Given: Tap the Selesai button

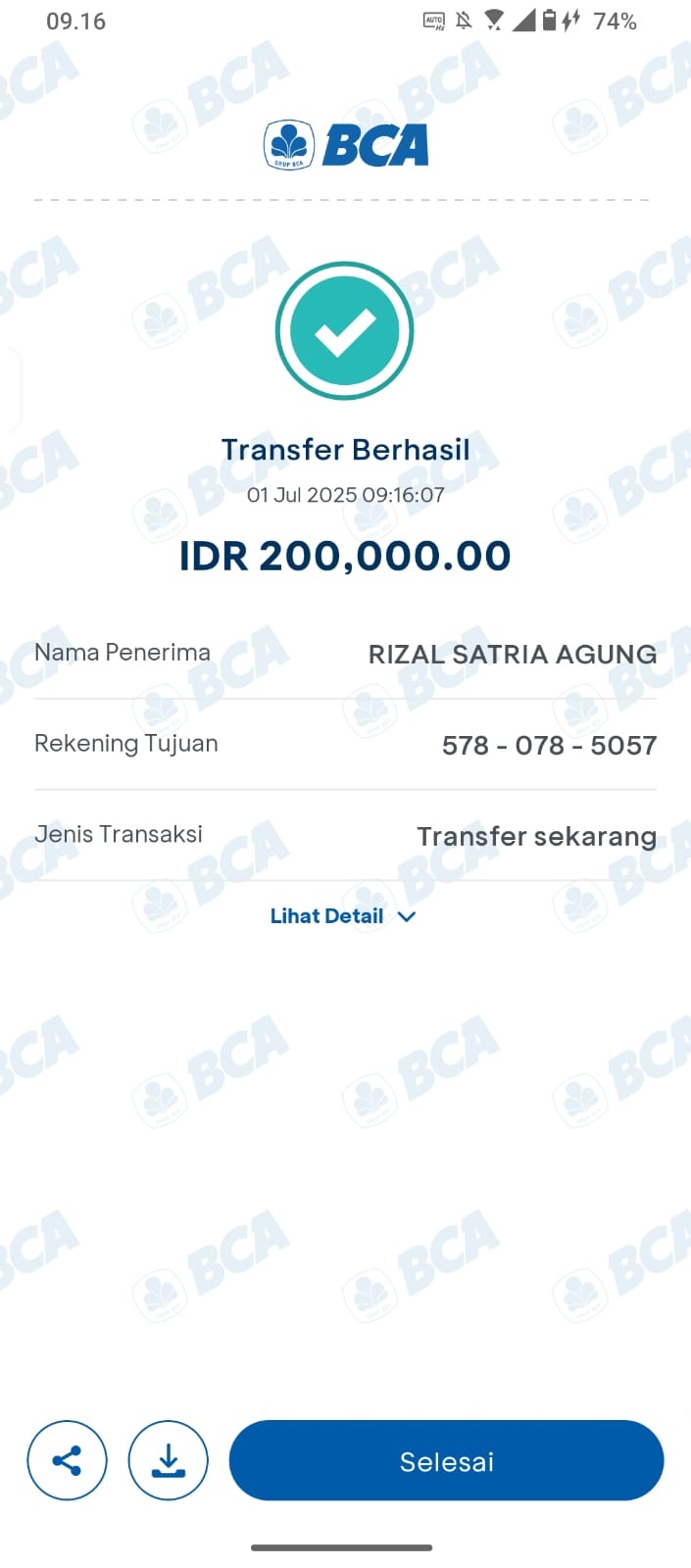Looking at the screenshot, I should click(x=447, y=1460).
